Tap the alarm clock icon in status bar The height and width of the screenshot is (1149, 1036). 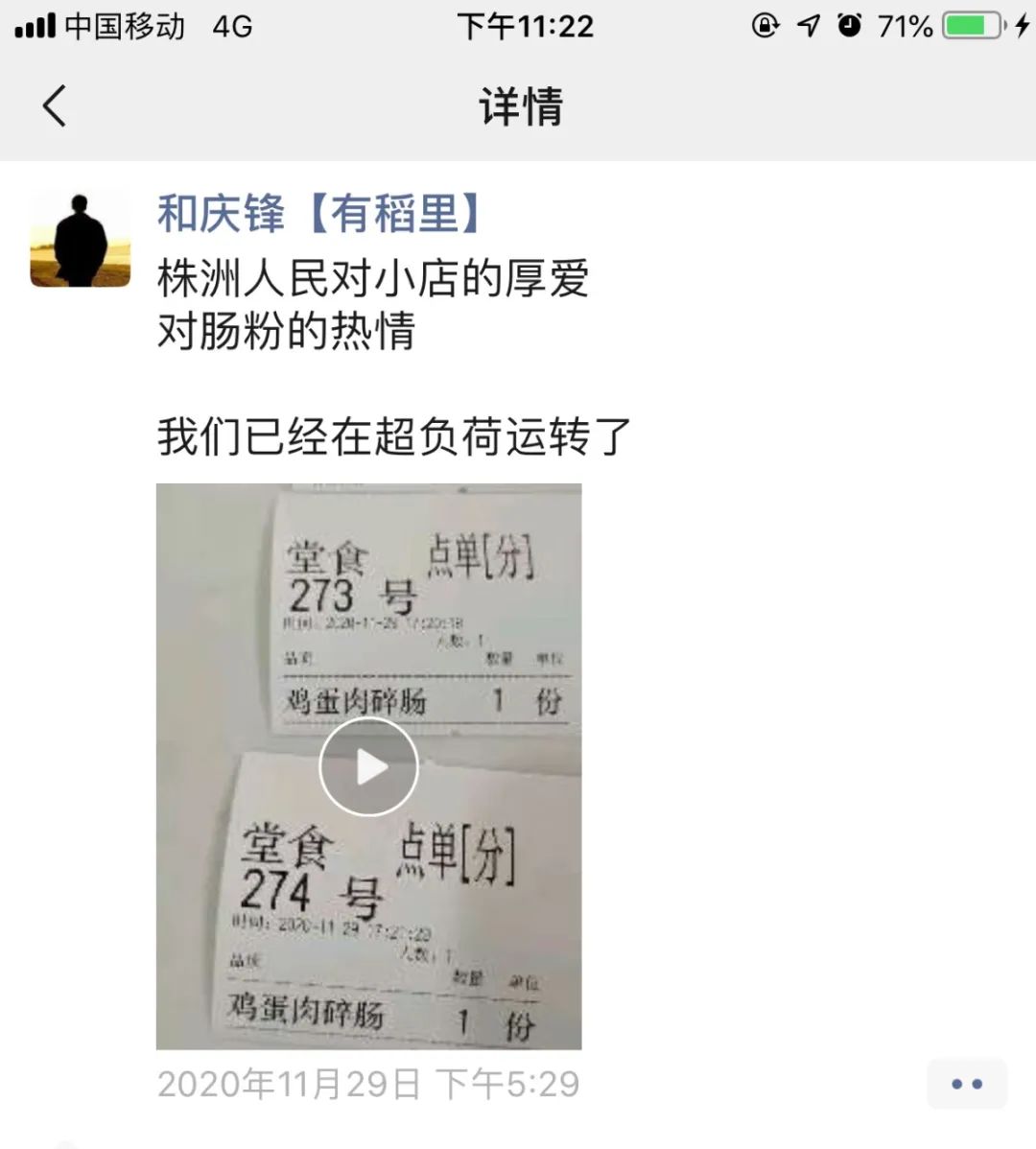pyautogui.click(x=851, y=27)
